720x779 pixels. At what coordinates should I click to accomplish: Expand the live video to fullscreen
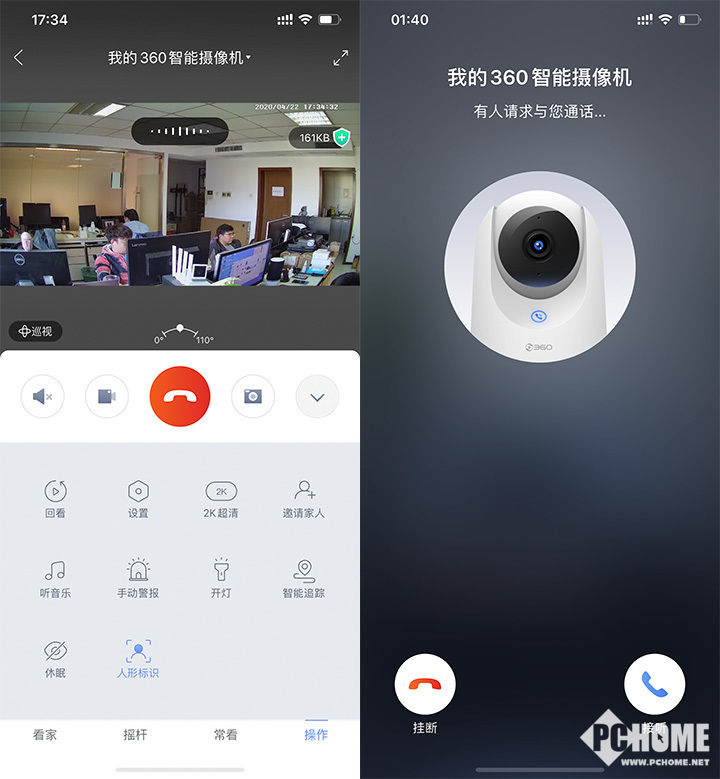click(x=340, y=58)
